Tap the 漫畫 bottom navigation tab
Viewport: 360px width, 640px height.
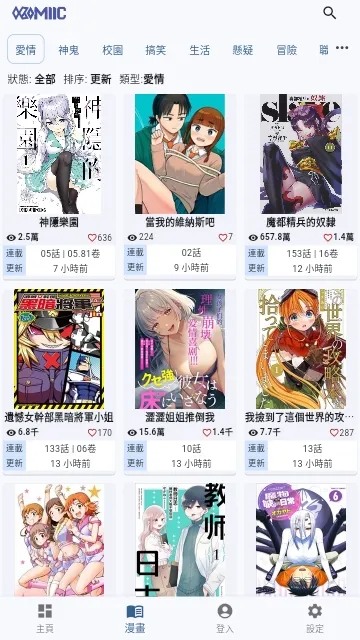click(x=135, y=618)
